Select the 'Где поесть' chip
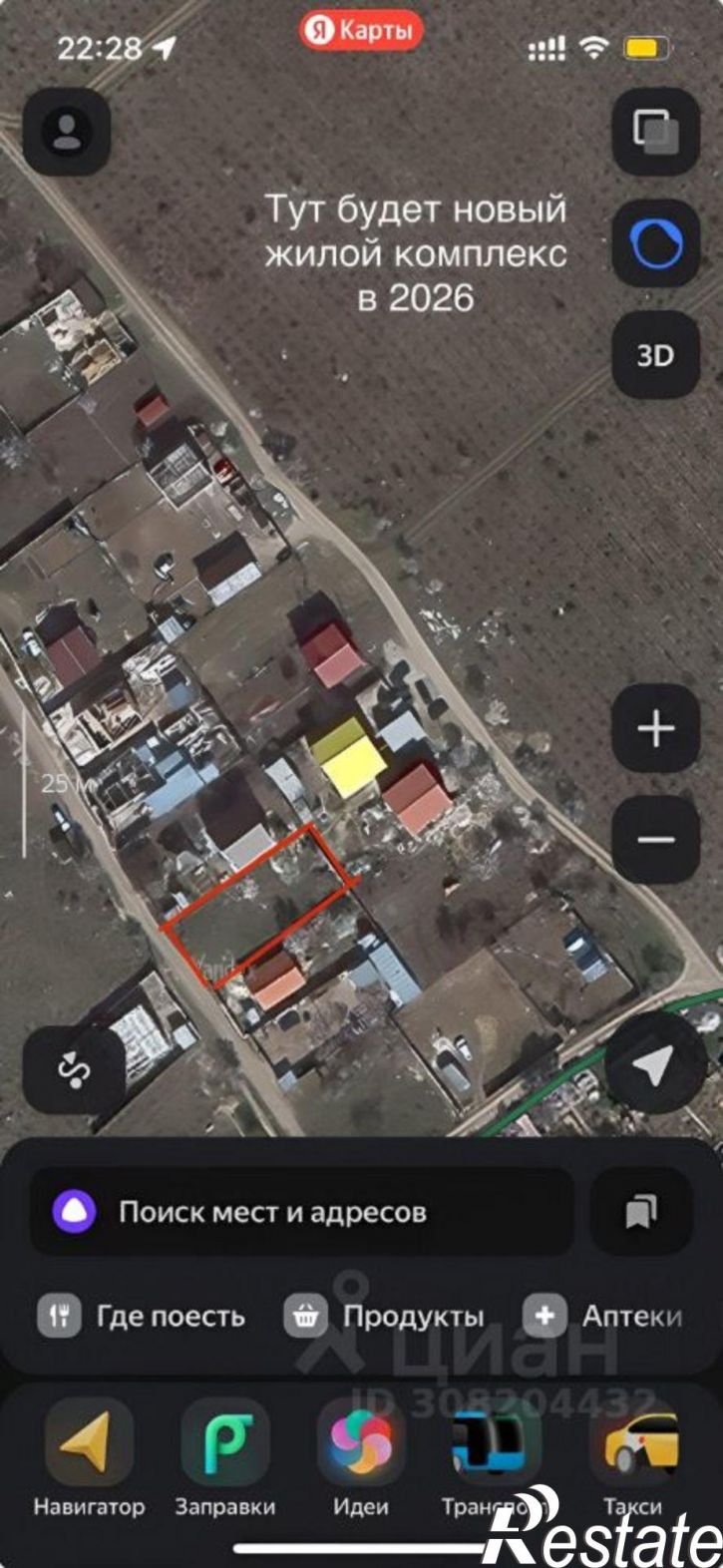 (143, 1317)
